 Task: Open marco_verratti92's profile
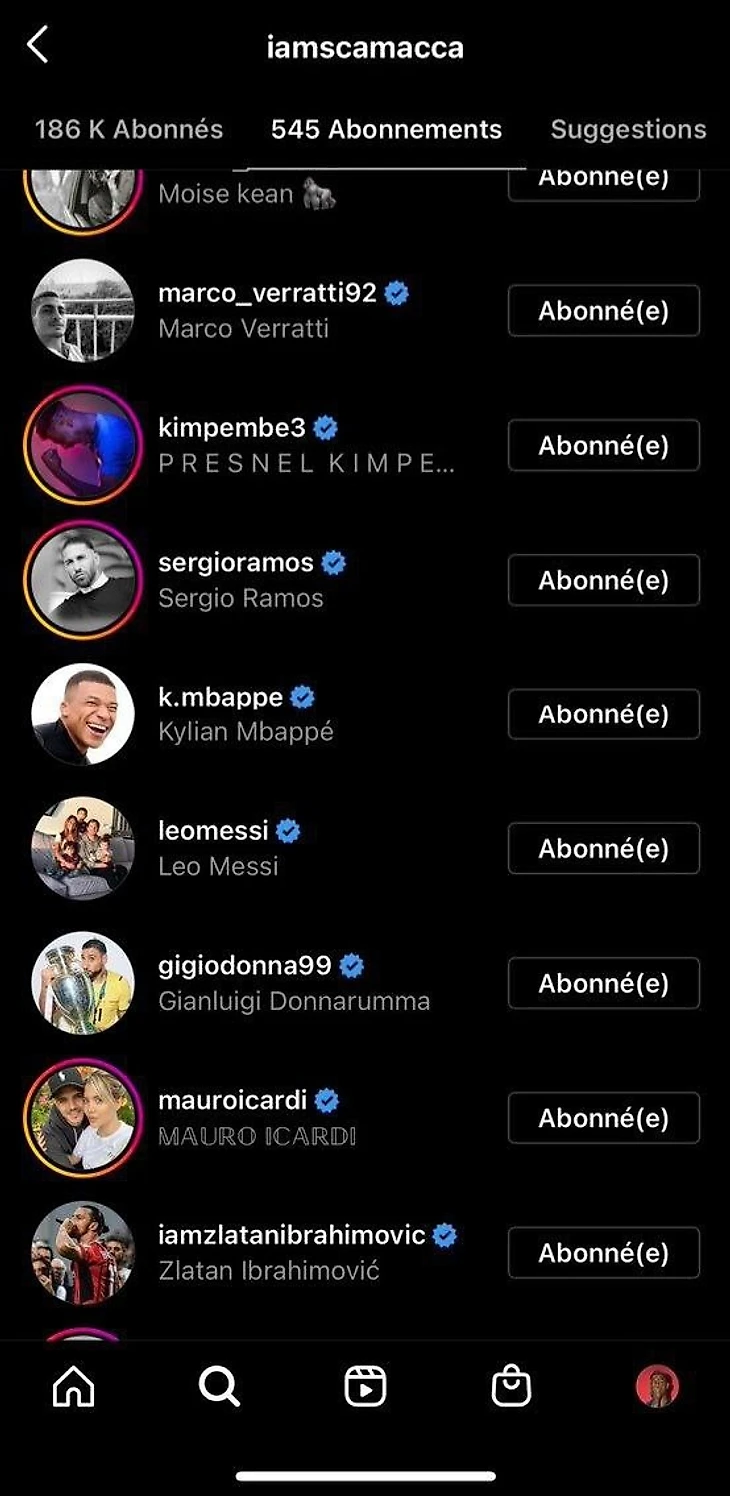click(x=267, y=293)
